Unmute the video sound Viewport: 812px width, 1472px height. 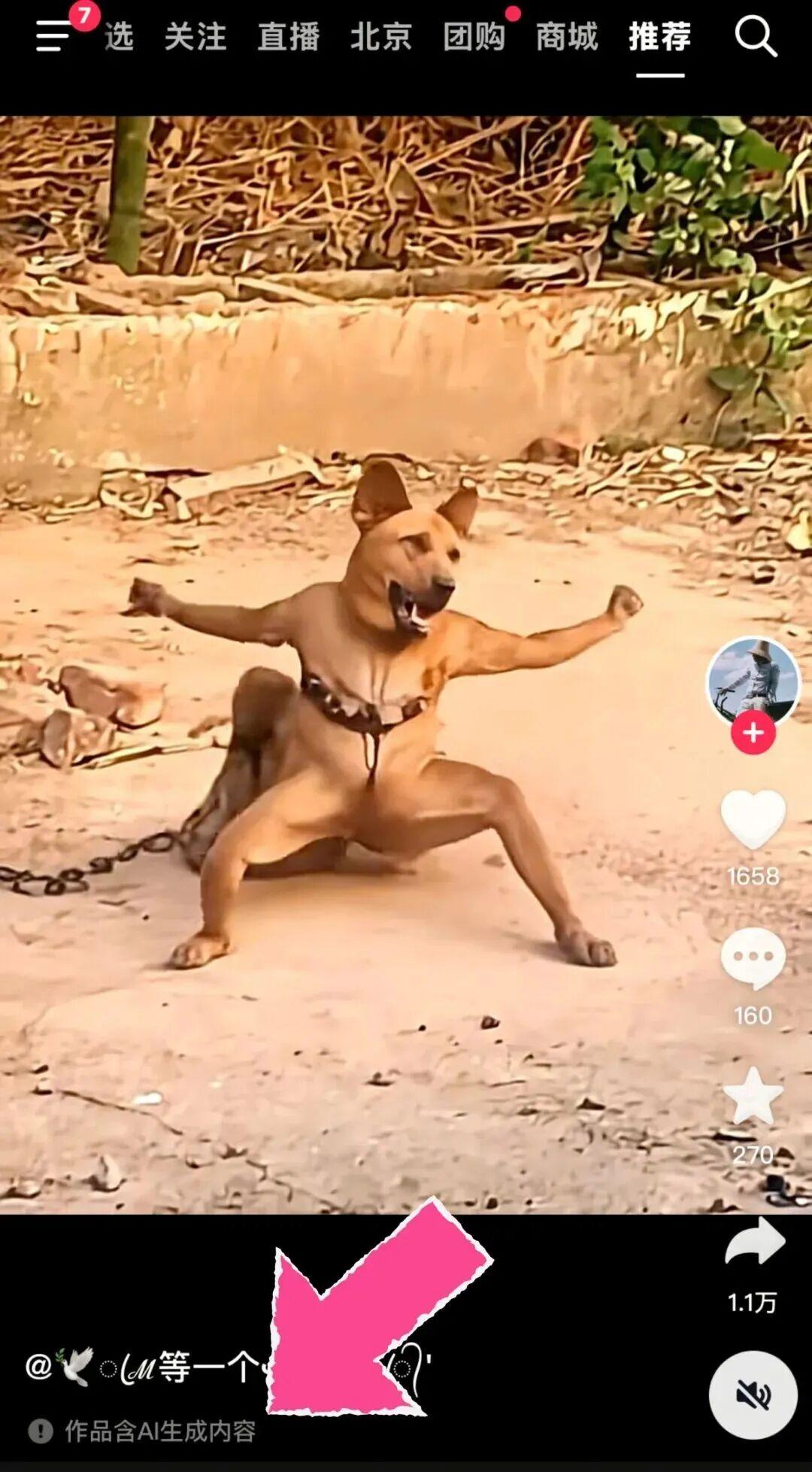[753, 1395]
